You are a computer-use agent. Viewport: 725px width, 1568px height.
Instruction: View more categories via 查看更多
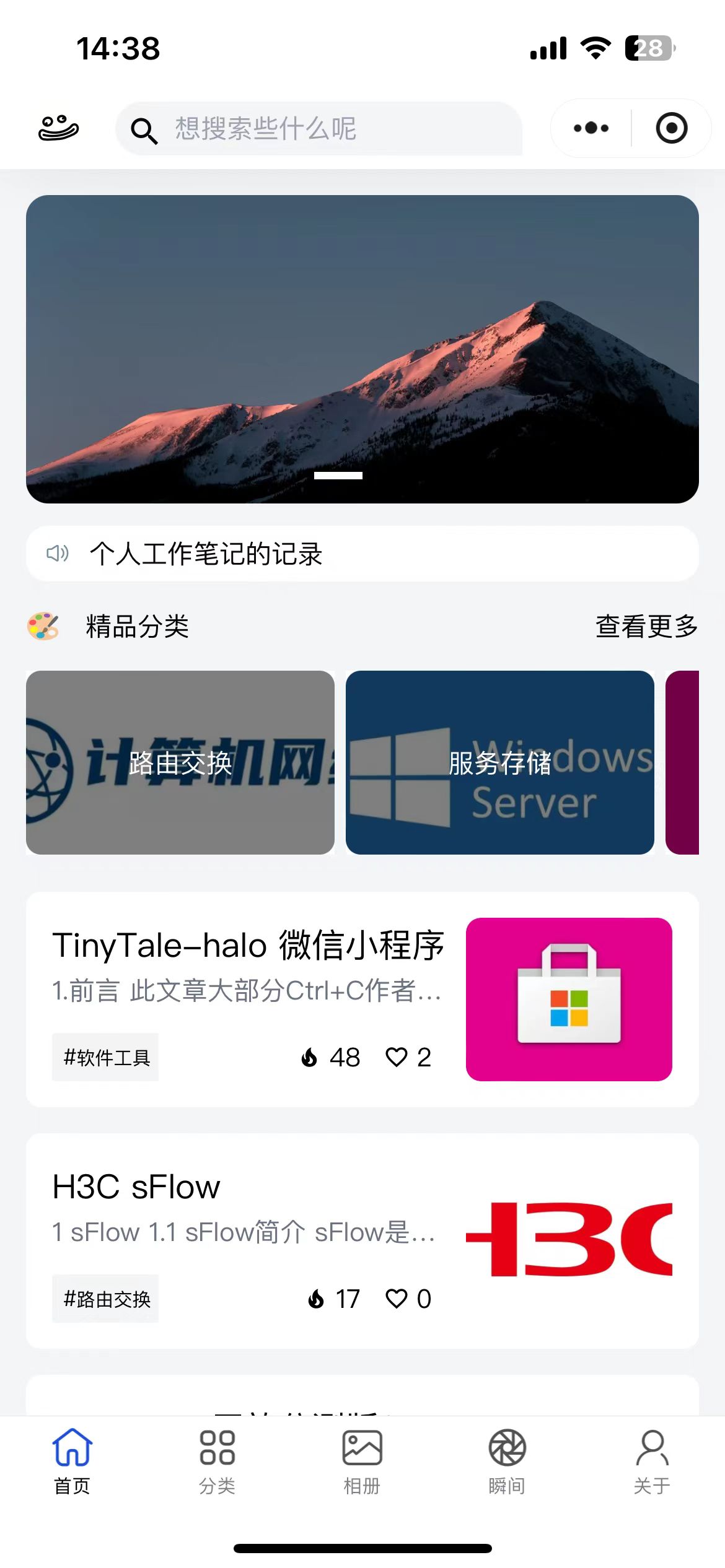coord(646,626)
